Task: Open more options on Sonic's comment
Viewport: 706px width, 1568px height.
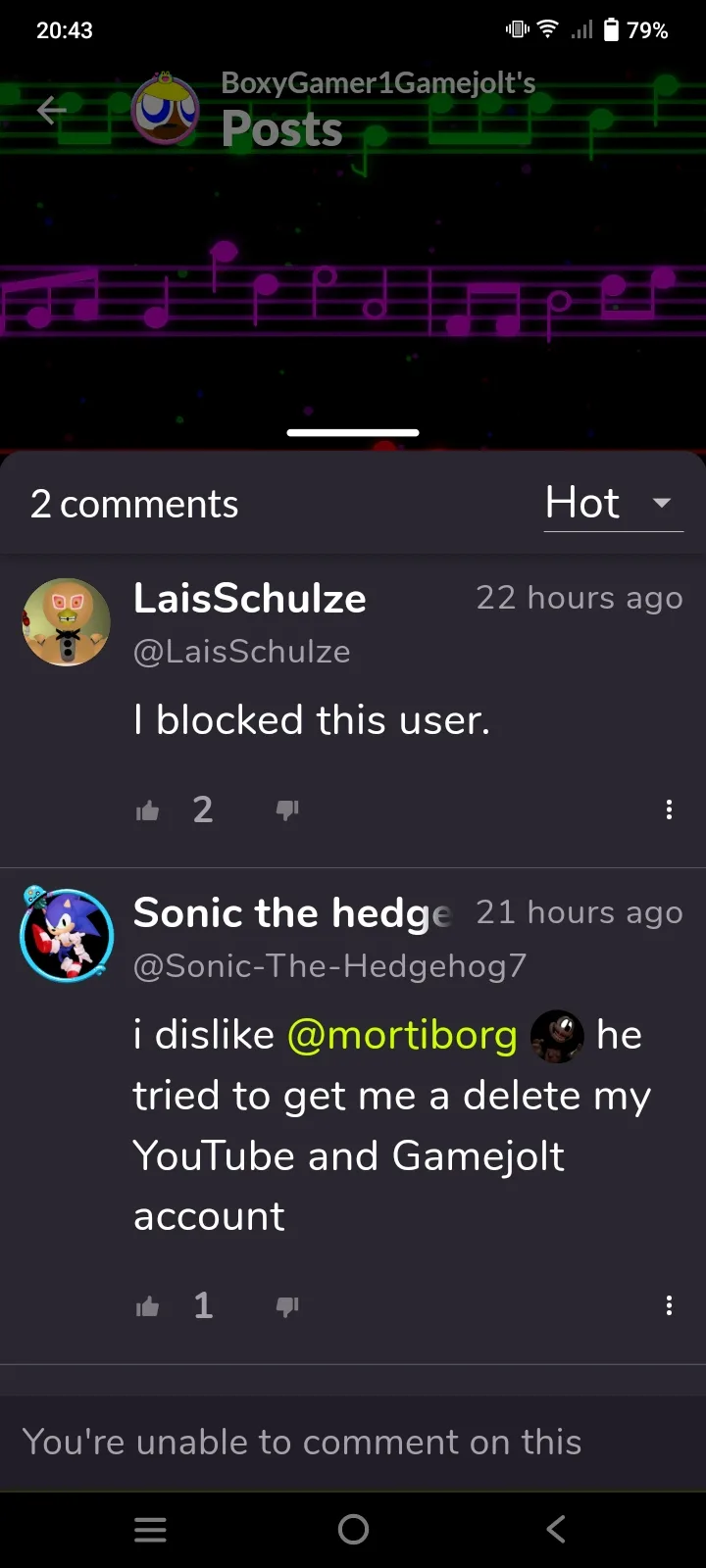Action: (x=669, y=1305)
